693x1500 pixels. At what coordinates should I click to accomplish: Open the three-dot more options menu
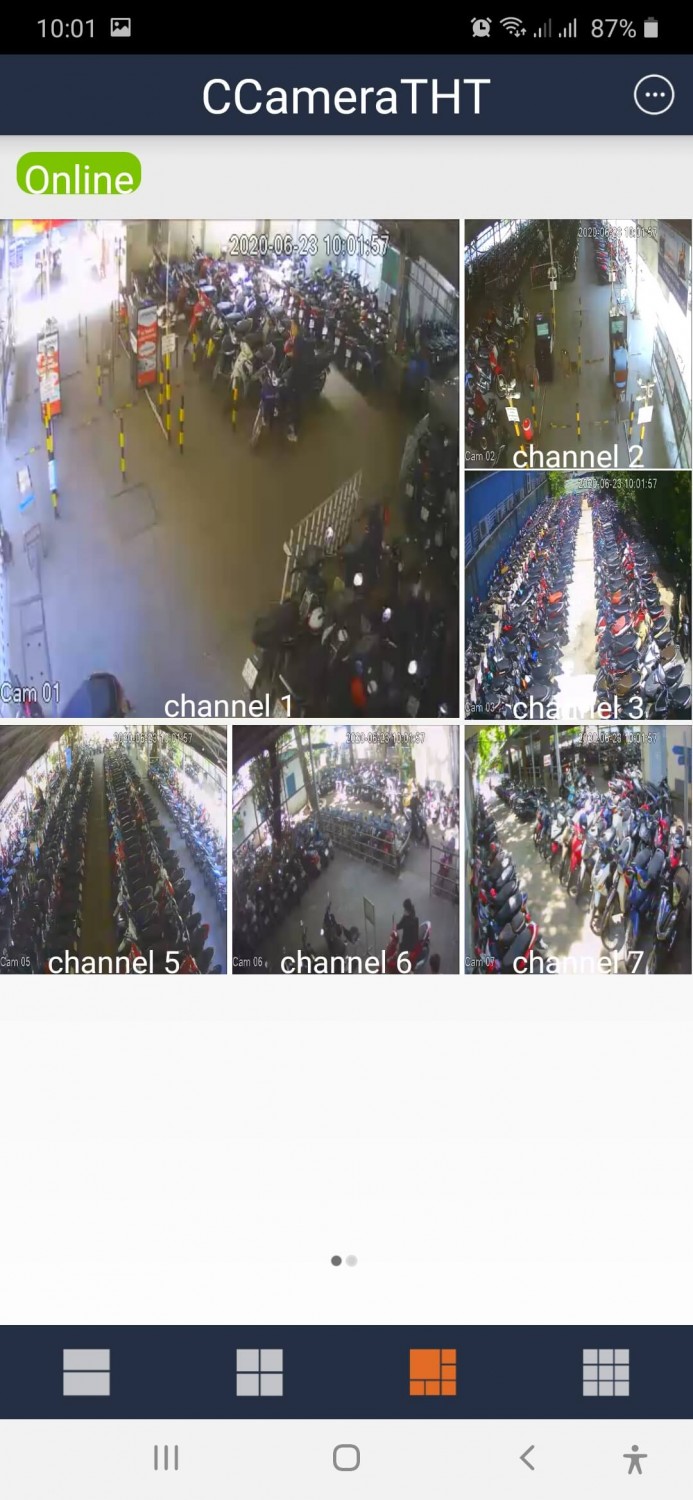pos(653,96)
